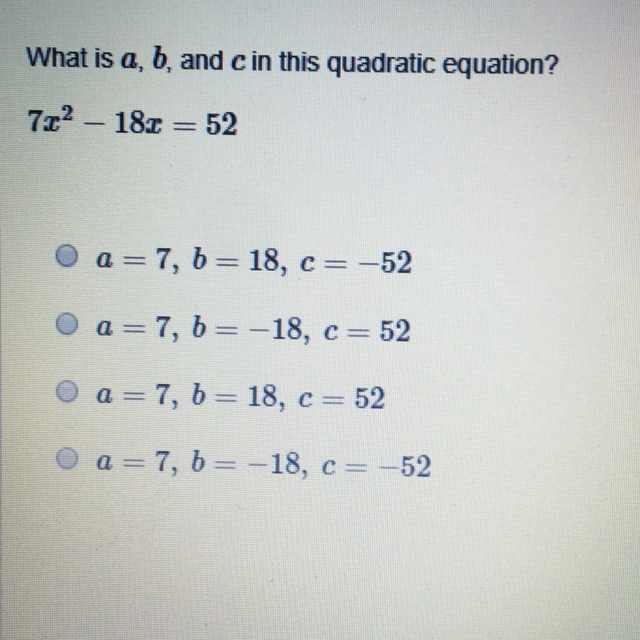This screenshot has width=640, height=640.
Task: Pick option a = 7, b = -18, c = -52
Action: pyautogui.click(x=67, y=459)
